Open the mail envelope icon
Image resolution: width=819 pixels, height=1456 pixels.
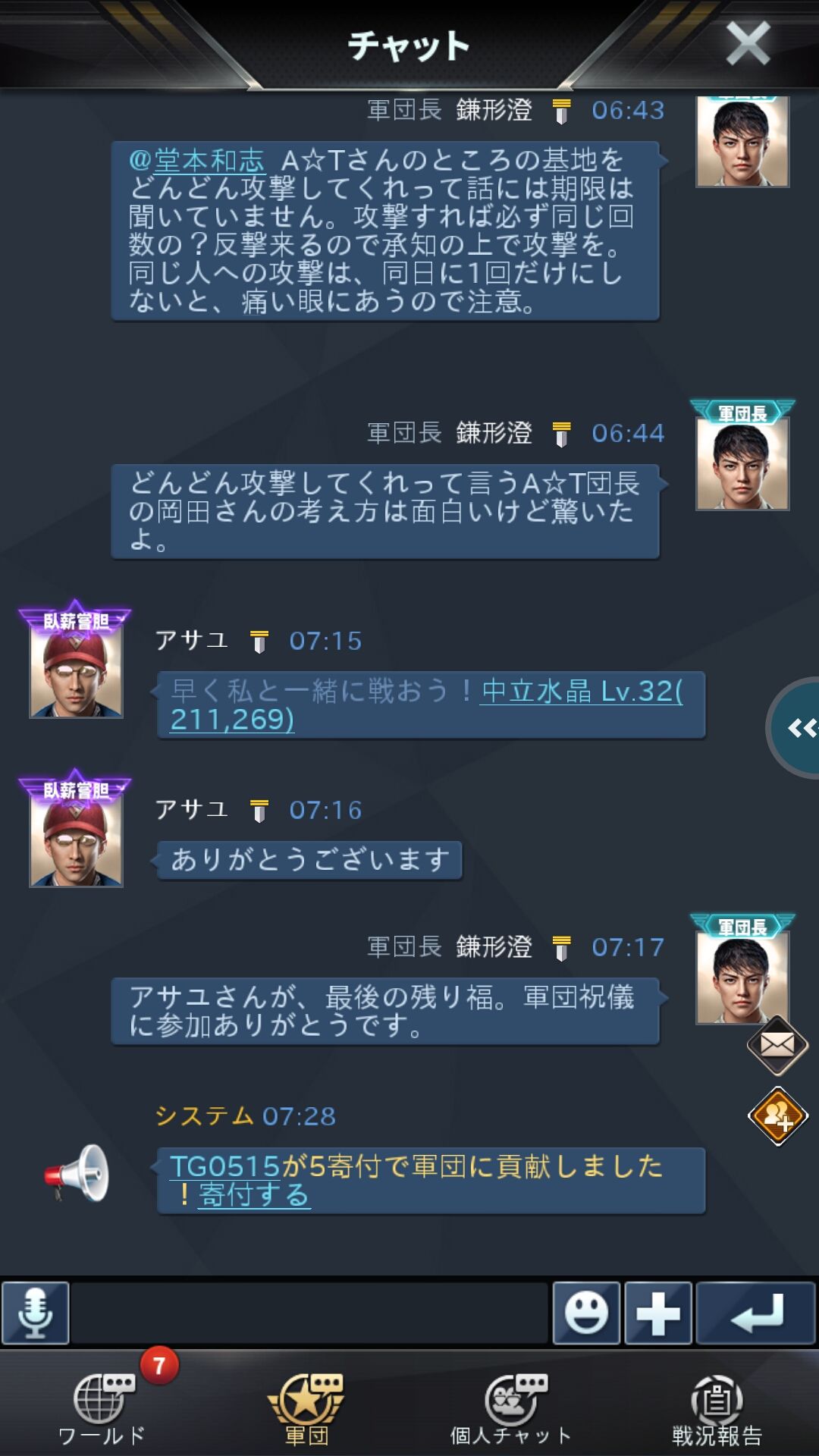tap(777, 1045)
